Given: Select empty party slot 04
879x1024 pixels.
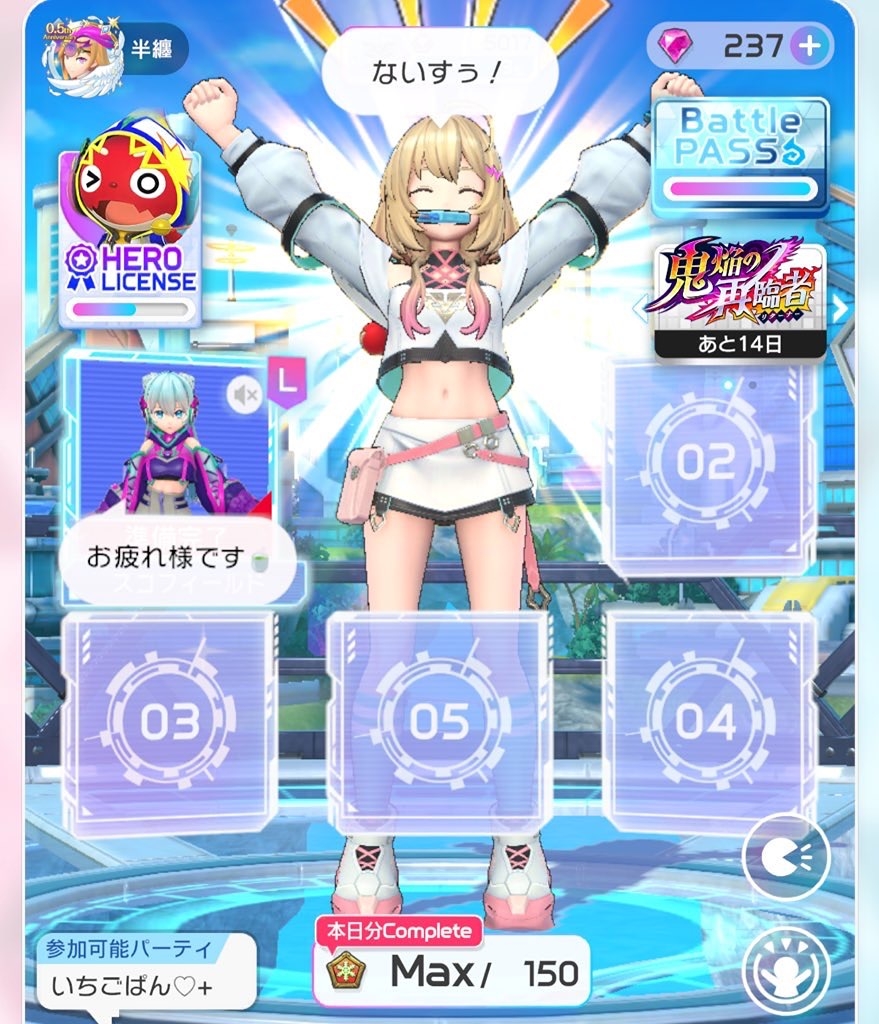Looking at the screenshot, I should pos(707,722).
